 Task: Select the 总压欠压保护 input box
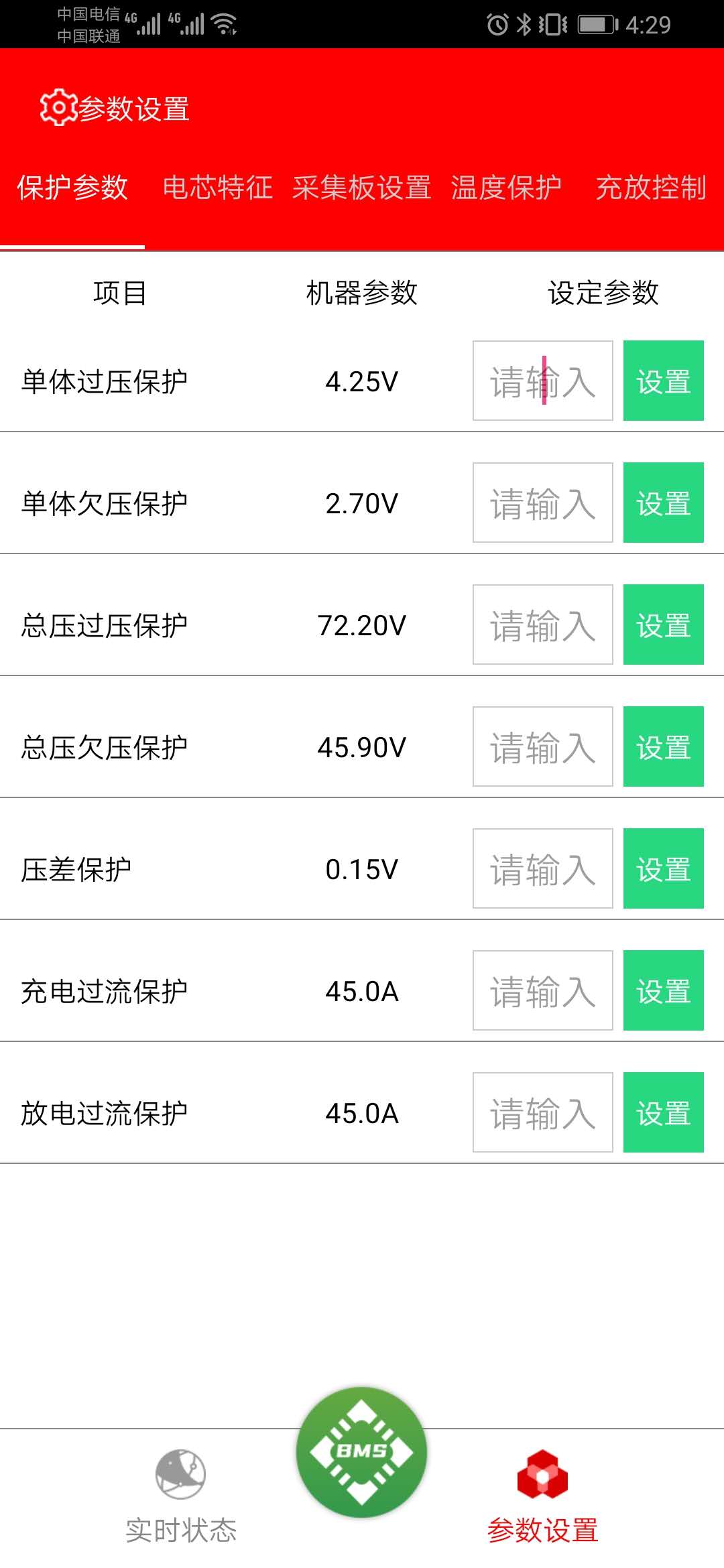(x=543, y=746)
